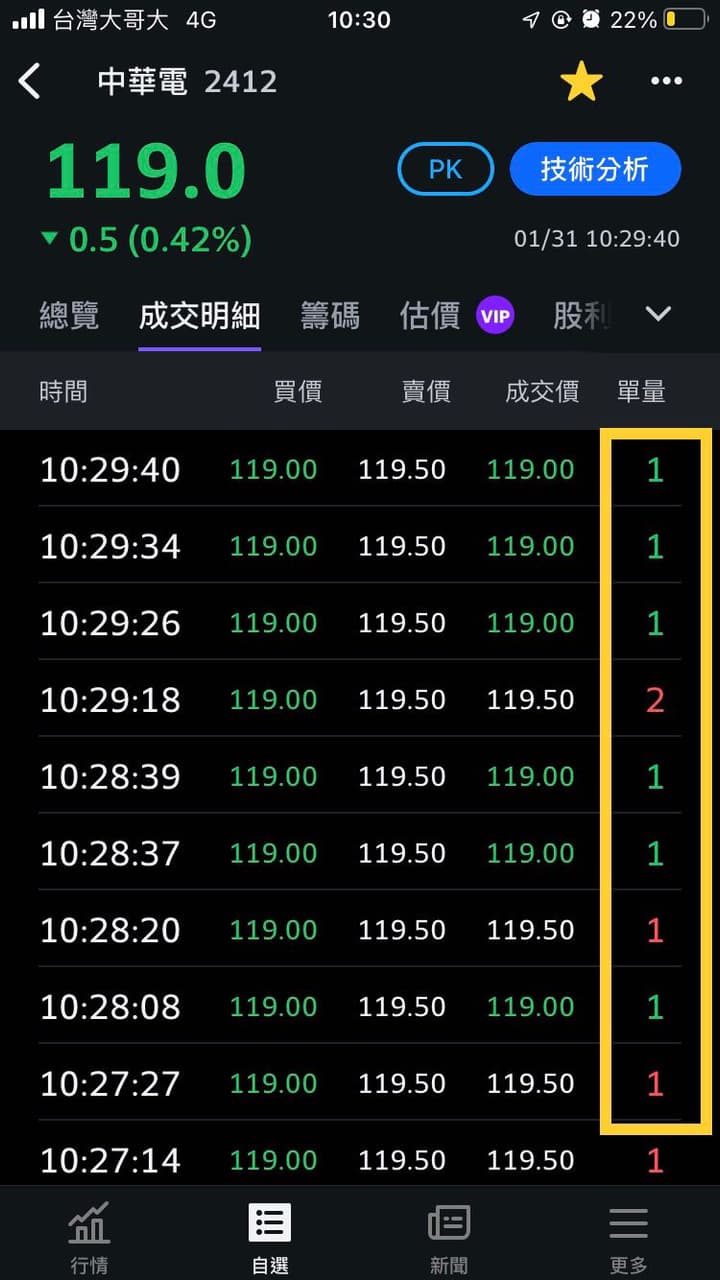Toggle the PK comparison mode
The height and width of the screenshot is (1280, 720).
tap(445, 169)
